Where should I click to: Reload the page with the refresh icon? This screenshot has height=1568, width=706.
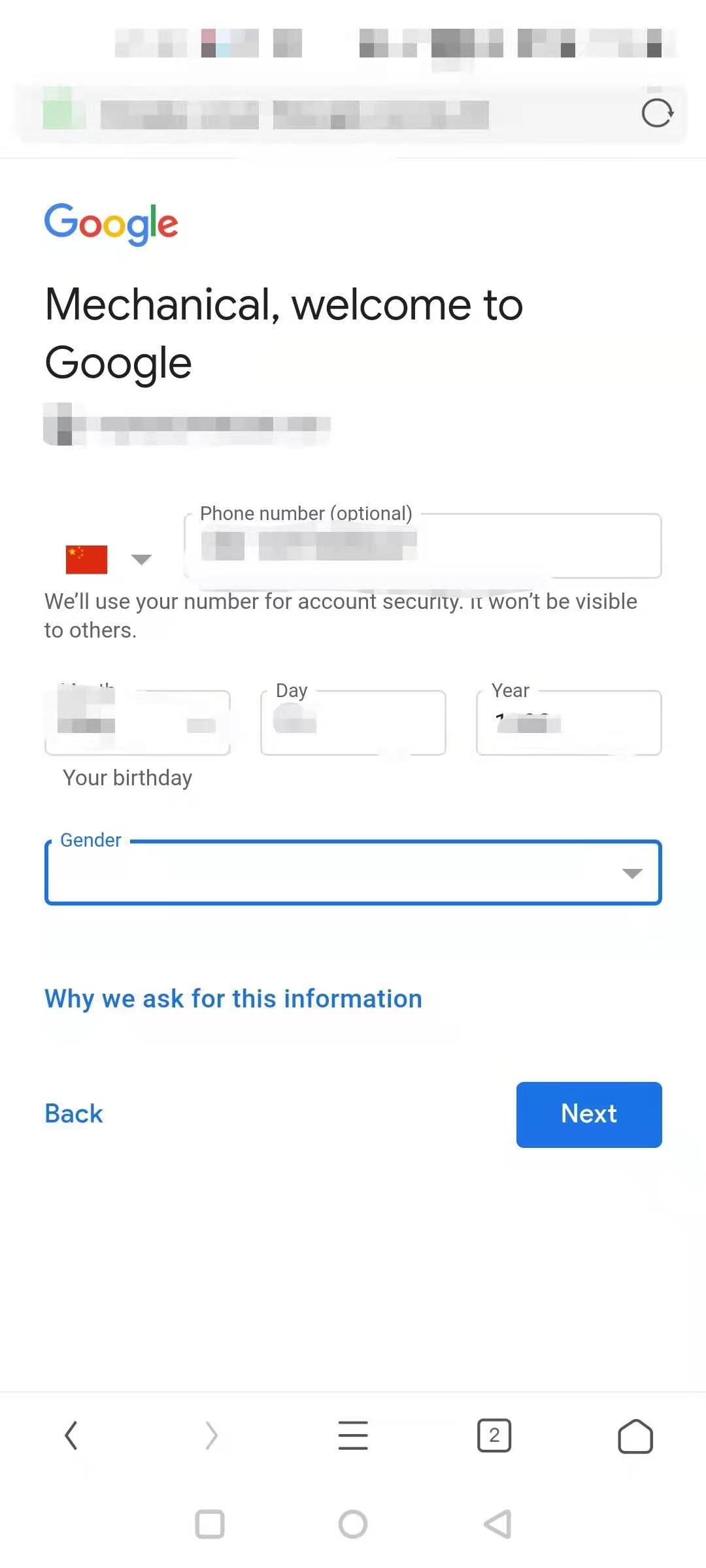click(x=657, y=114)
